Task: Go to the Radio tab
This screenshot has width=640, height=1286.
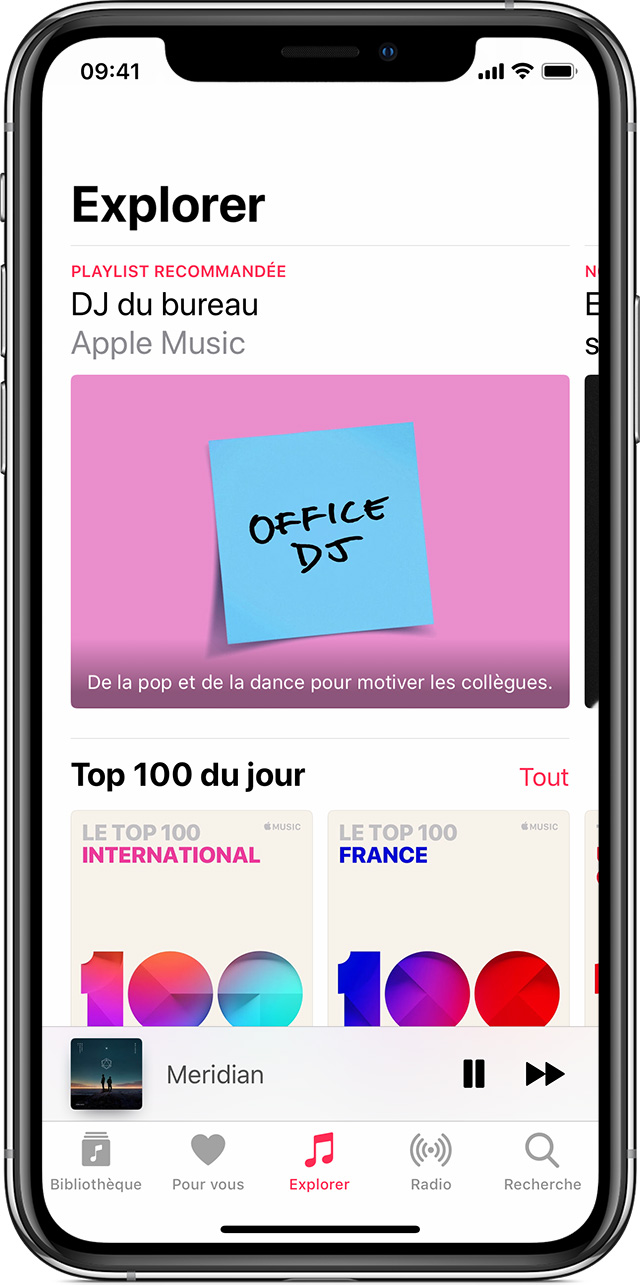Action: click(x=431, y=1161)
